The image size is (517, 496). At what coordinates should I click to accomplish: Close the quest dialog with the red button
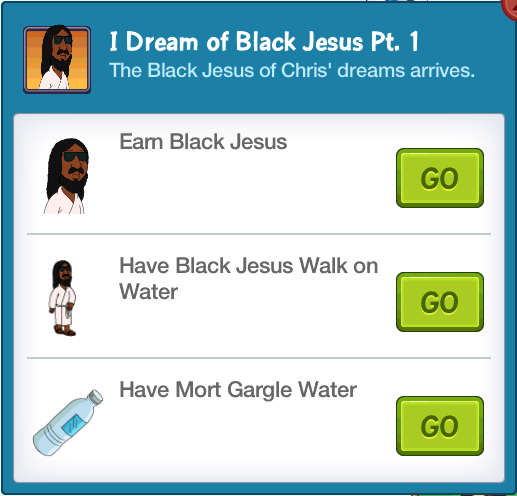[x=510, y=8]
